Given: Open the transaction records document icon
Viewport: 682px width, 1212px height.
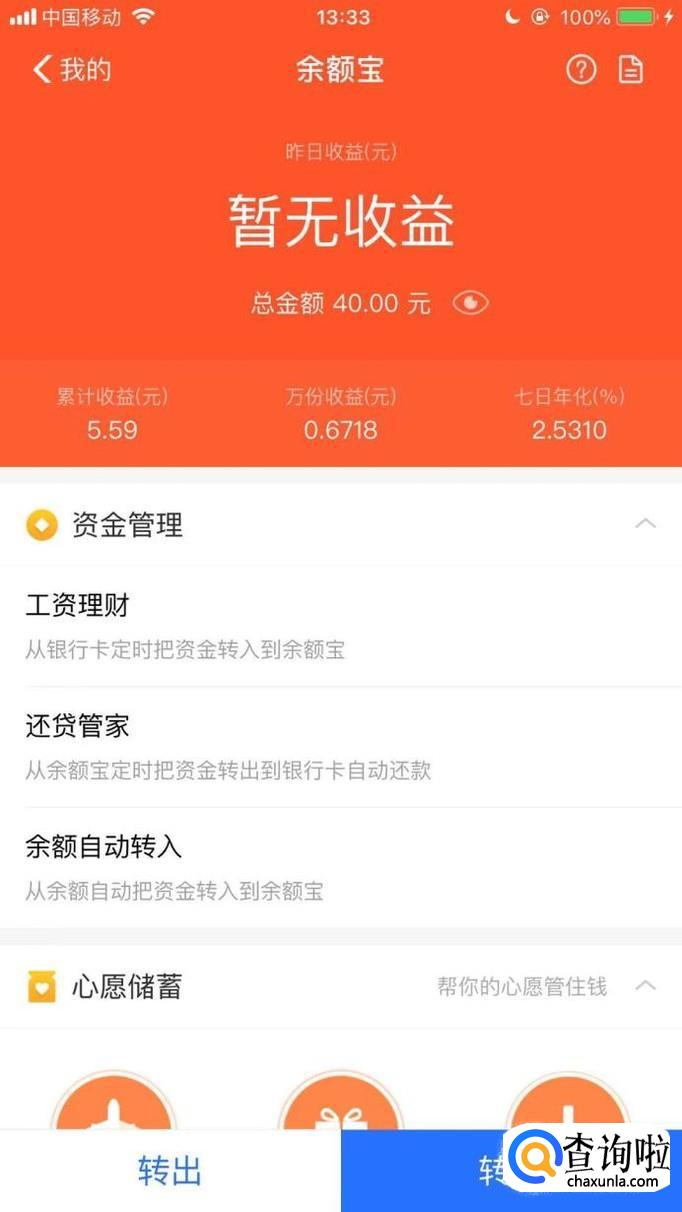Looking at the screenshot, I should pos(631,70).
